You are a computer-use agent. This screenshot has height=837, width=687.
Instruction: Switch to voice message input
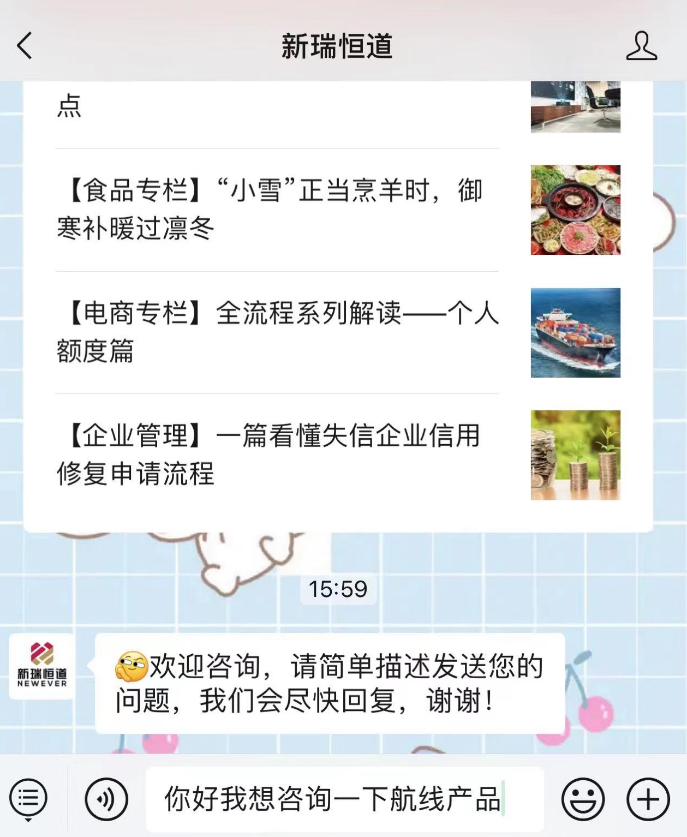click(106, 799)
